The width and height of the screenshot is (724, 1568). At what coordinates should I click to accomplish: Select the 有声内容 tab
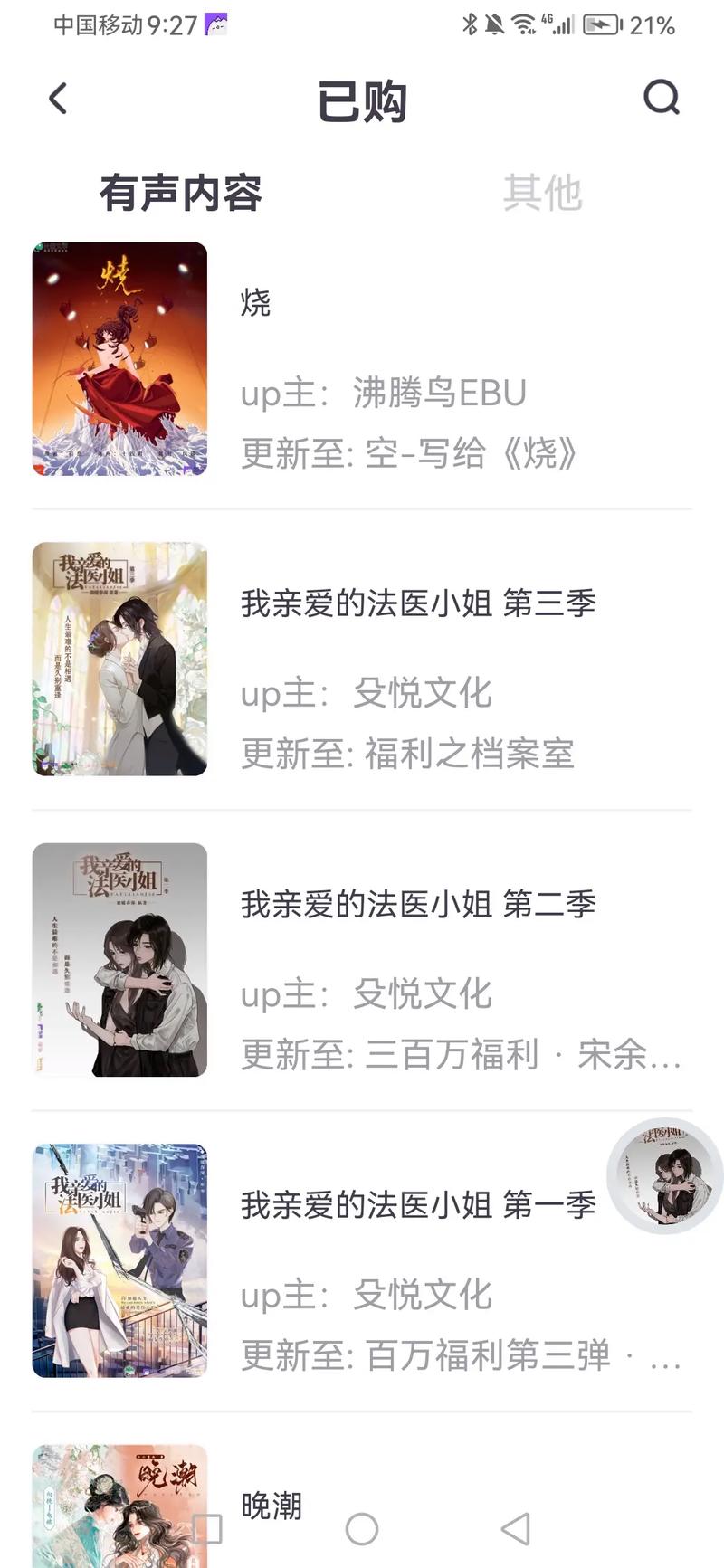(x=181, y=193)
